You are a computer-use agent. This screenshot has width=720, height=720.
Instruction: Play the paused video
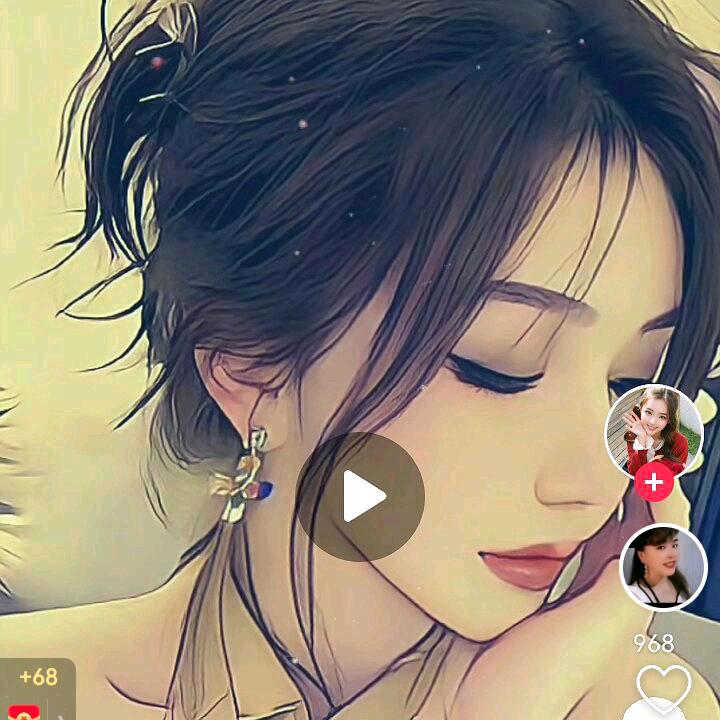coord(360,497)
